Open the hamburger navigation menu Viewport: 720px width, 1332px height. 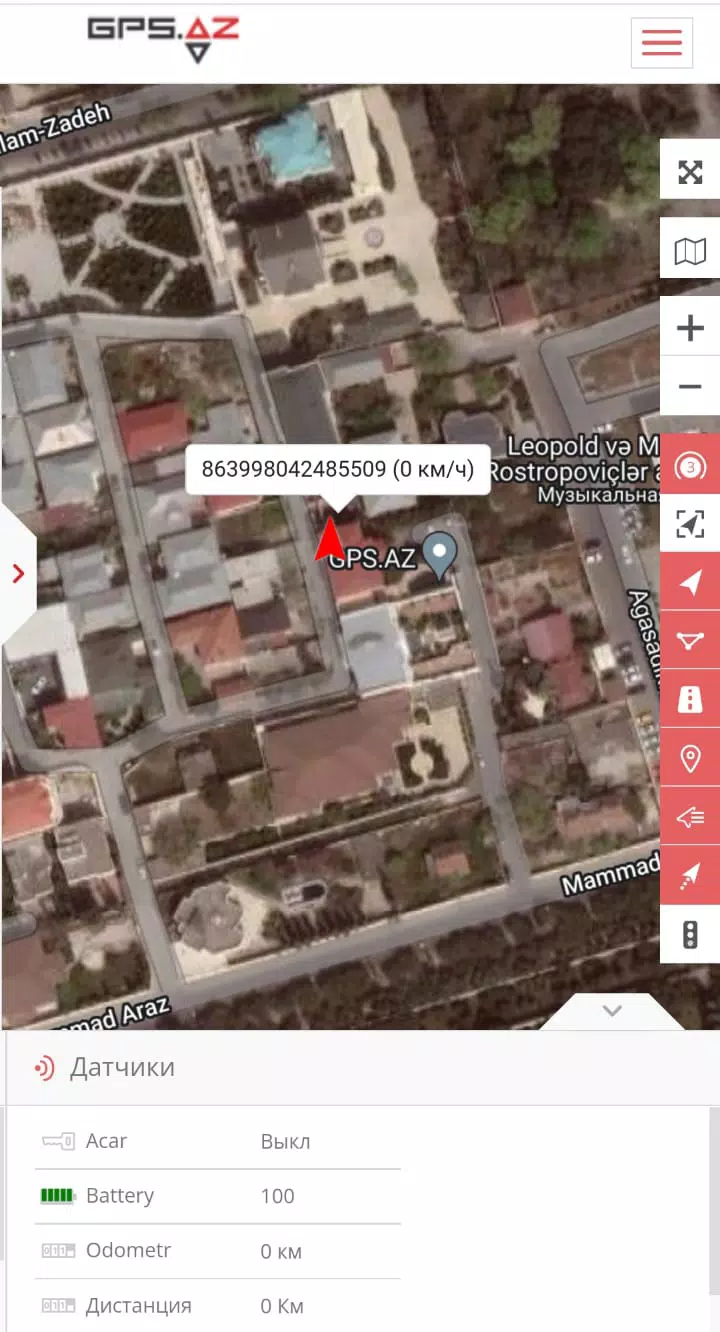point(661,43)
